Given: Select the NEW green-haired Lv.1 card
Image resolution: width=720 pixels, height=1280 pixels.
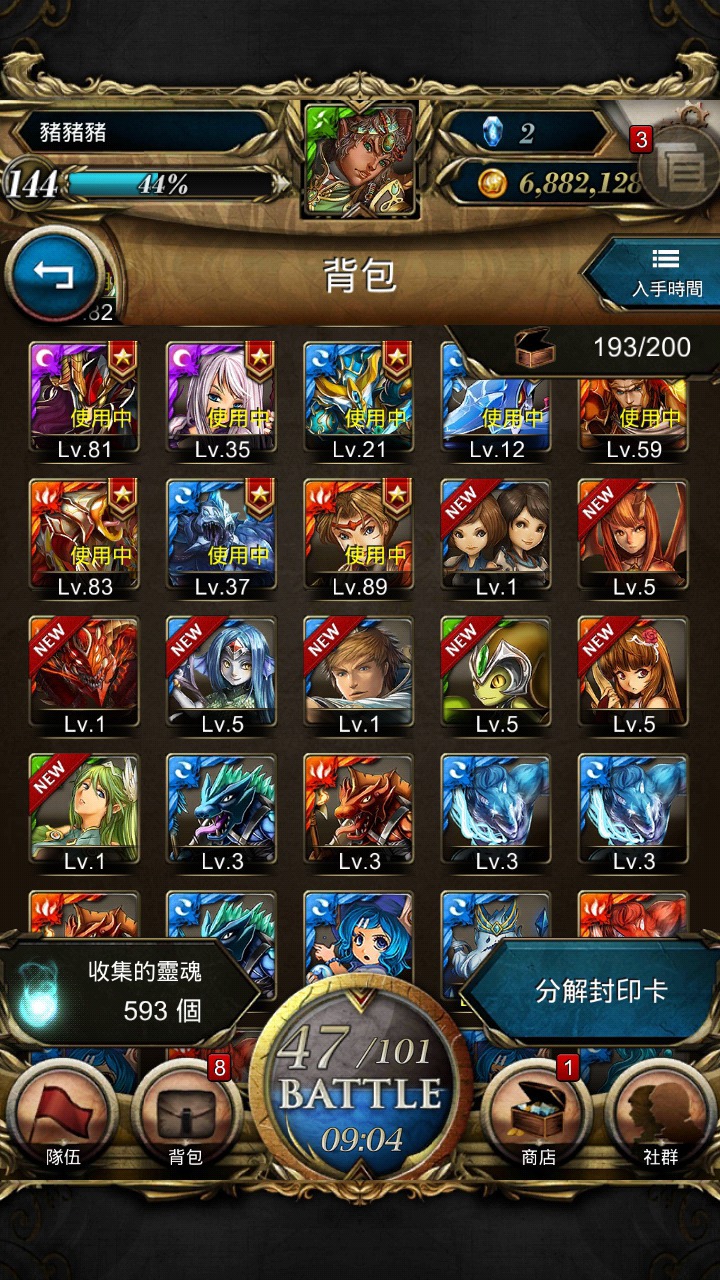Looking at the screenshot, I should 84,813.
